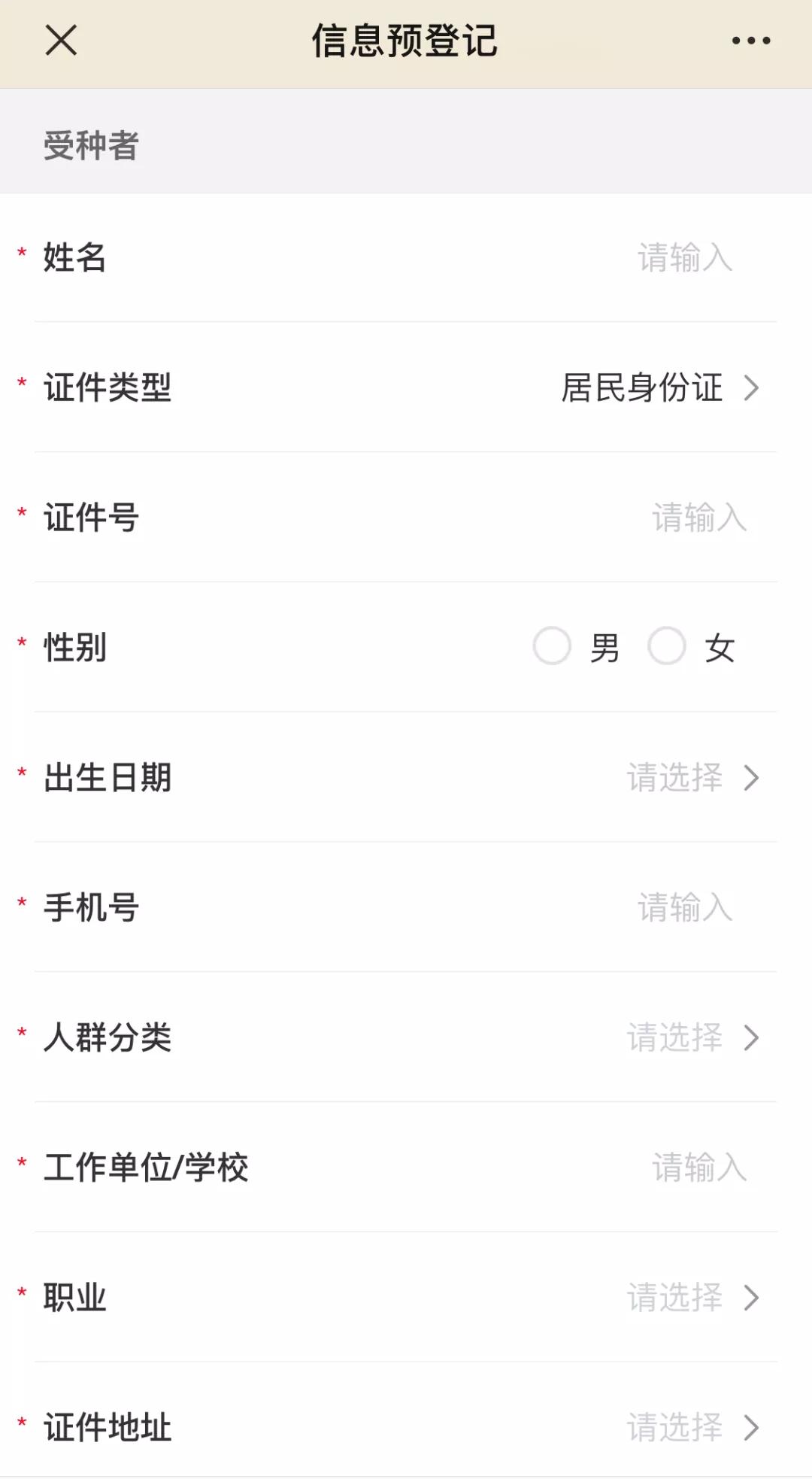Close the 信息预登记 page
The width and height of the screenshot is (812, 1479).
click(x=61, y=41)
